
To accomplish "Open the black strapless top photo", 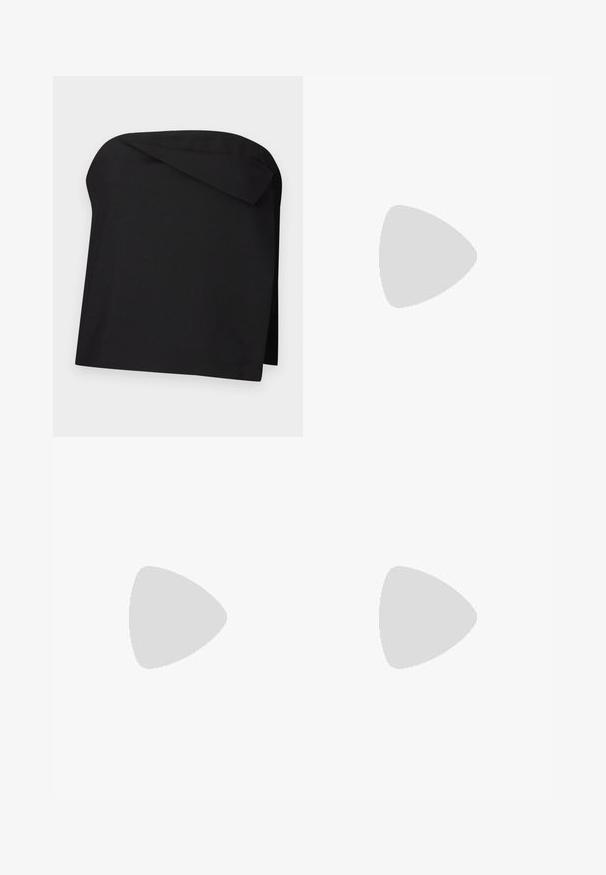I will click(177, 256).
